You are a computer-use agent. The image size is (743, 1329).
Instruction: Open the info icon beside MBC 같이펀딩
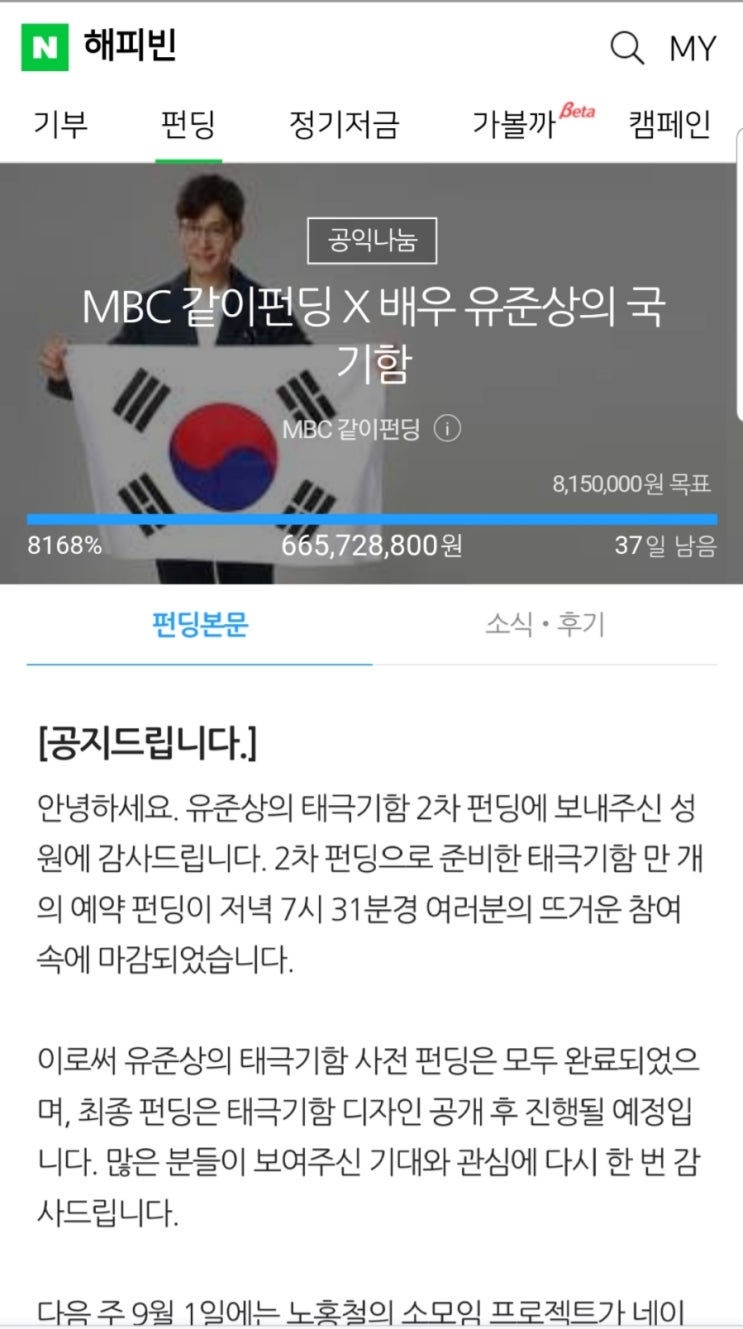pyautogui.click(x=447, y=429)
